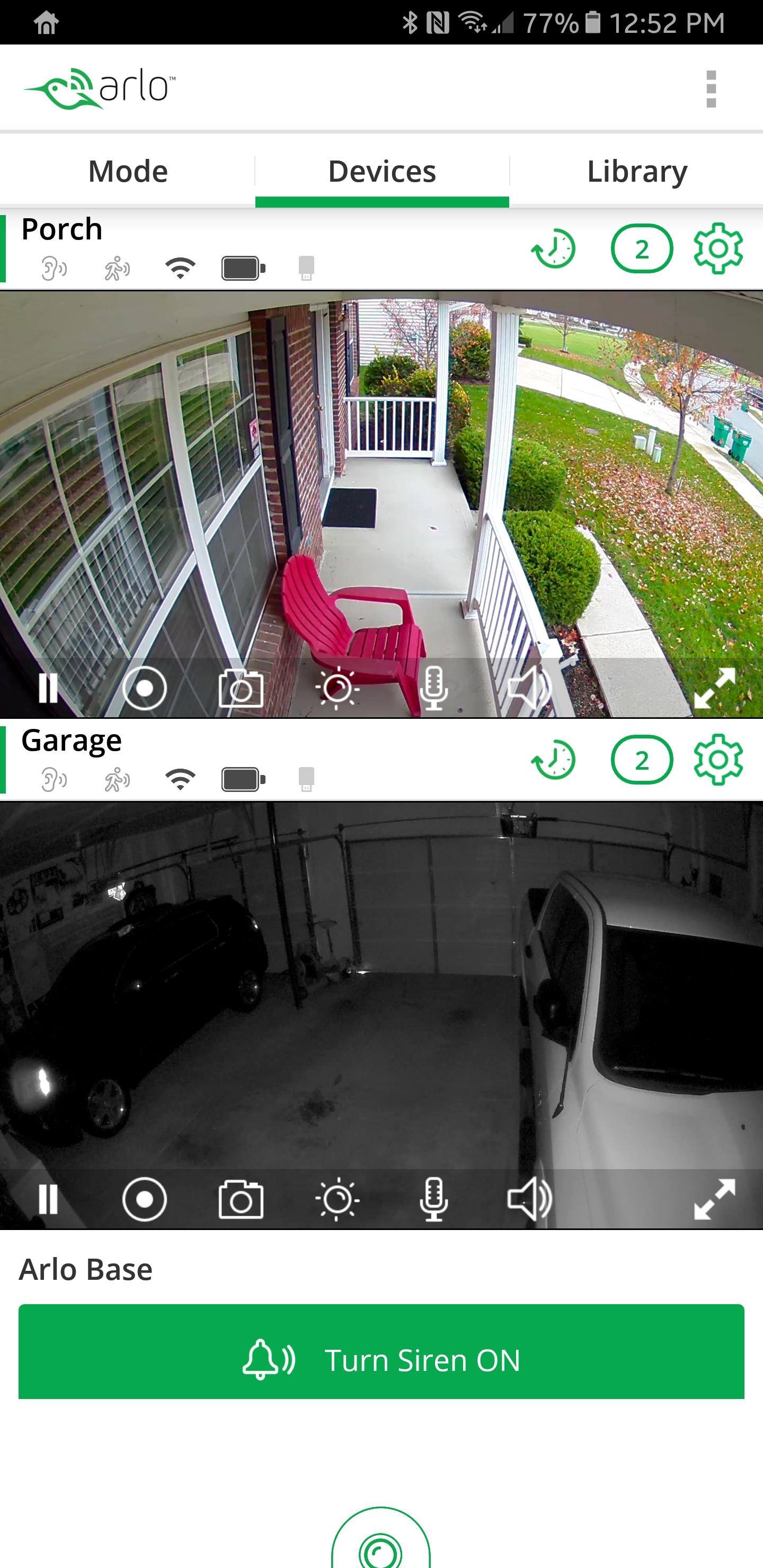Switch to the Mode tab

(x=128, y=171)
